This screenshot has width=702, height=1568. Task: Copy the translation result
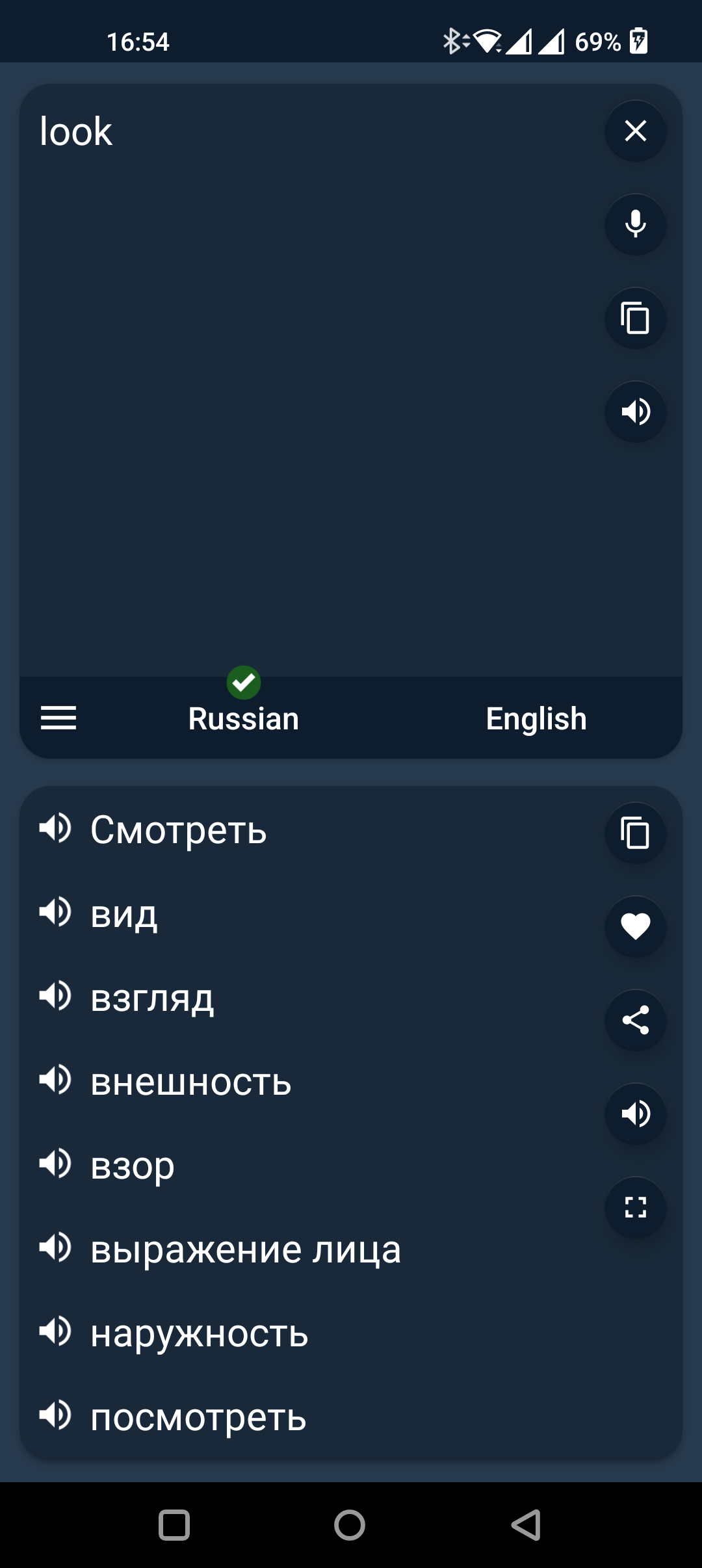(x=635, y=833)
